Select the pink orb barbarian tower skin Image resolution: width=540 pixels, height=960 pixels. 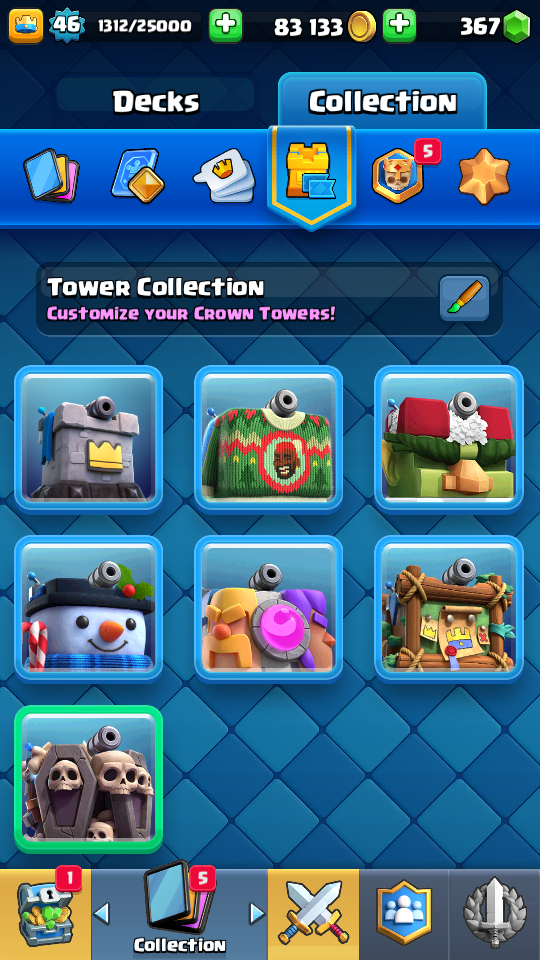pyautogui.click(x=269, y=609)
